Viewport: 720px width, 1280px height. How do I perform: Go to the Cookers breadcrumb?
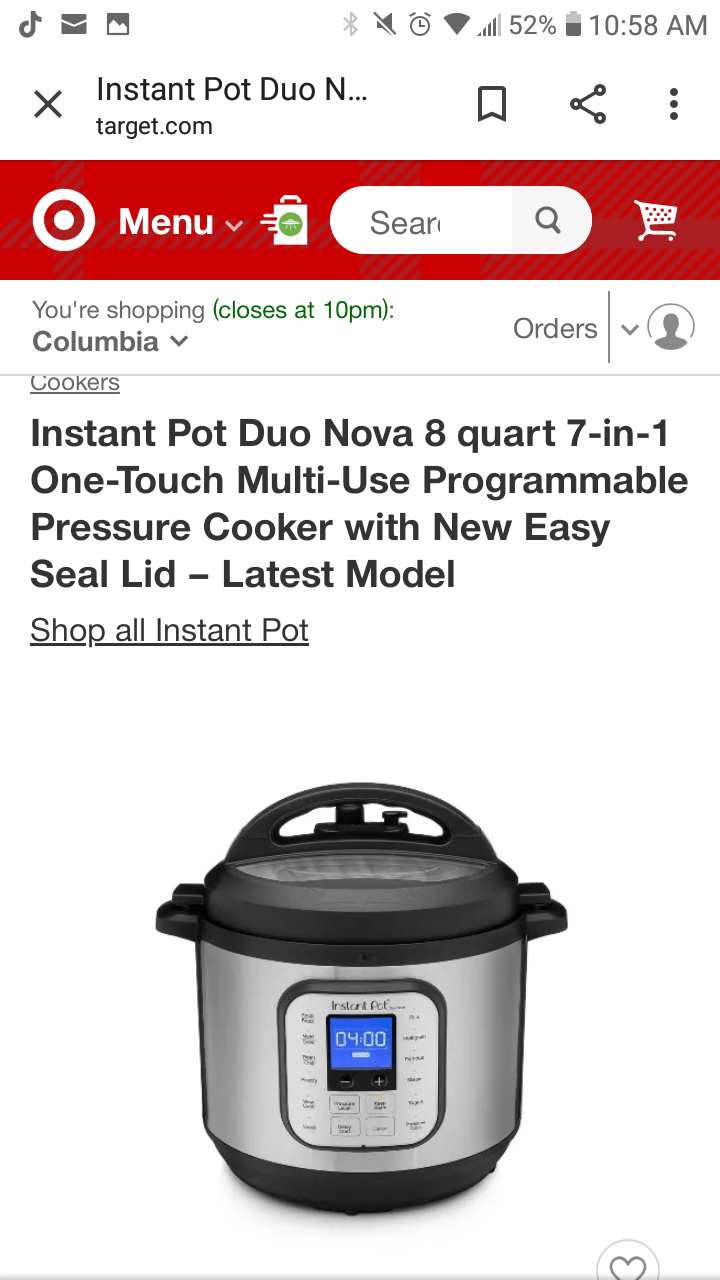75,384
